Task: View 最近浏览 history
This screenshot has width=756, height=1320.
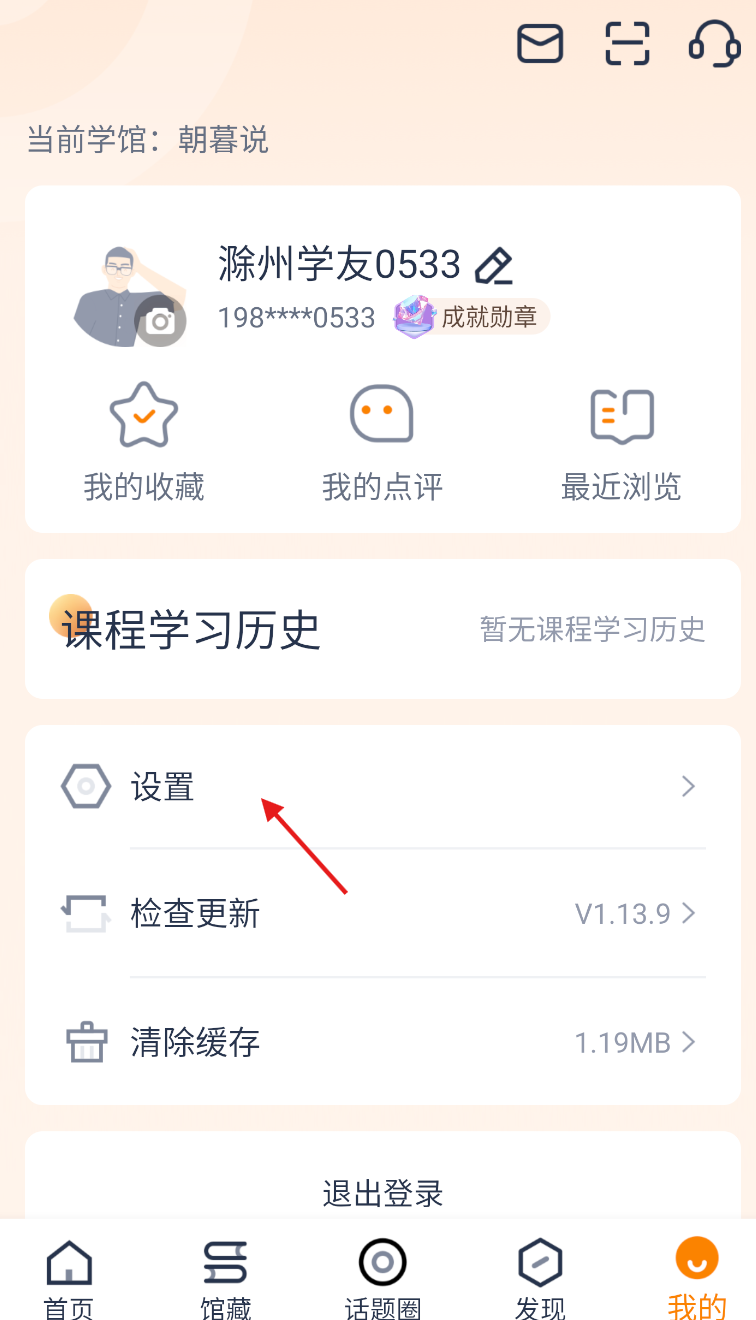Action: pos(621,442)
